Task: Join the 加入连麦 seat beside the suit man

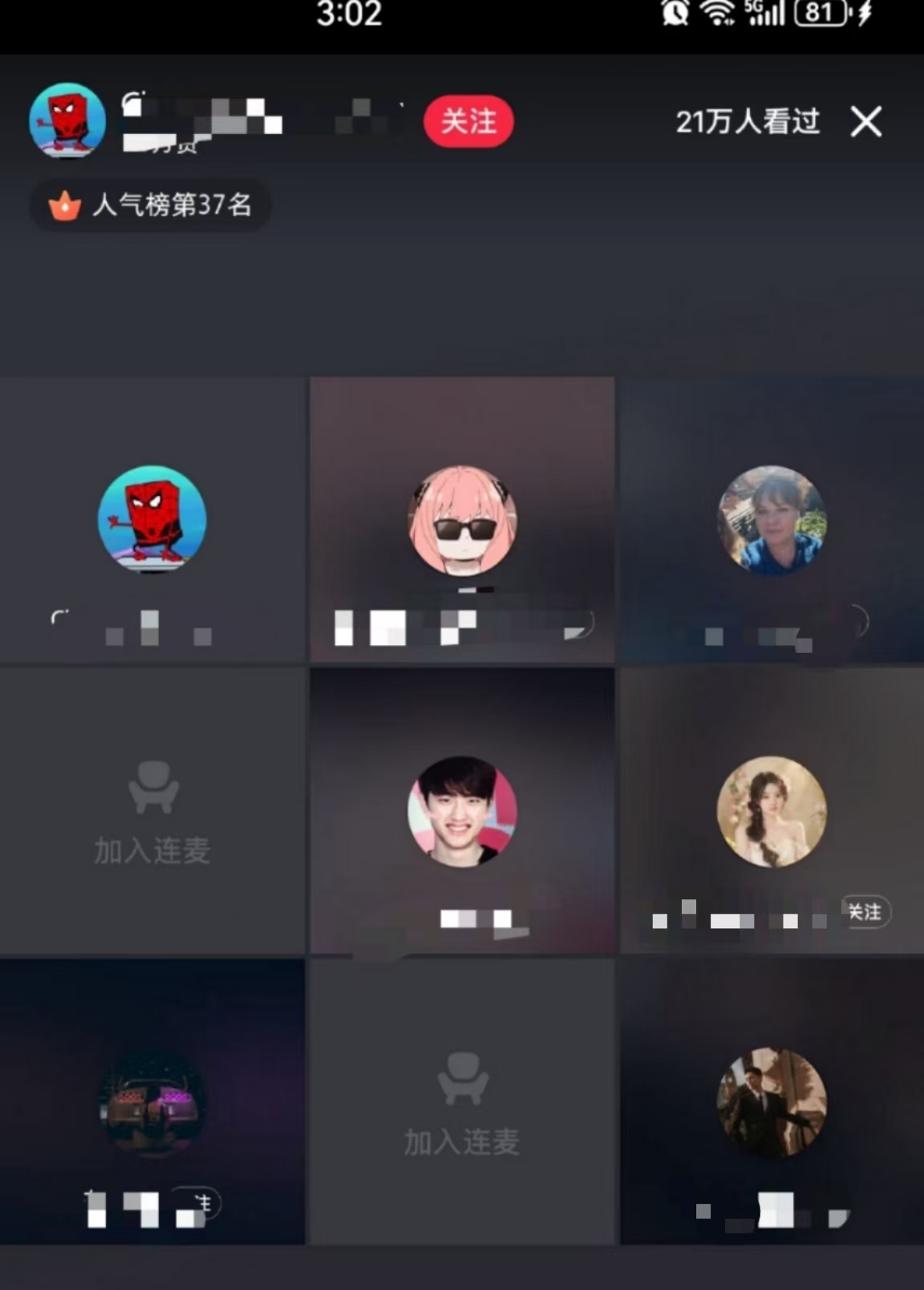Action: coord(463,1102)
